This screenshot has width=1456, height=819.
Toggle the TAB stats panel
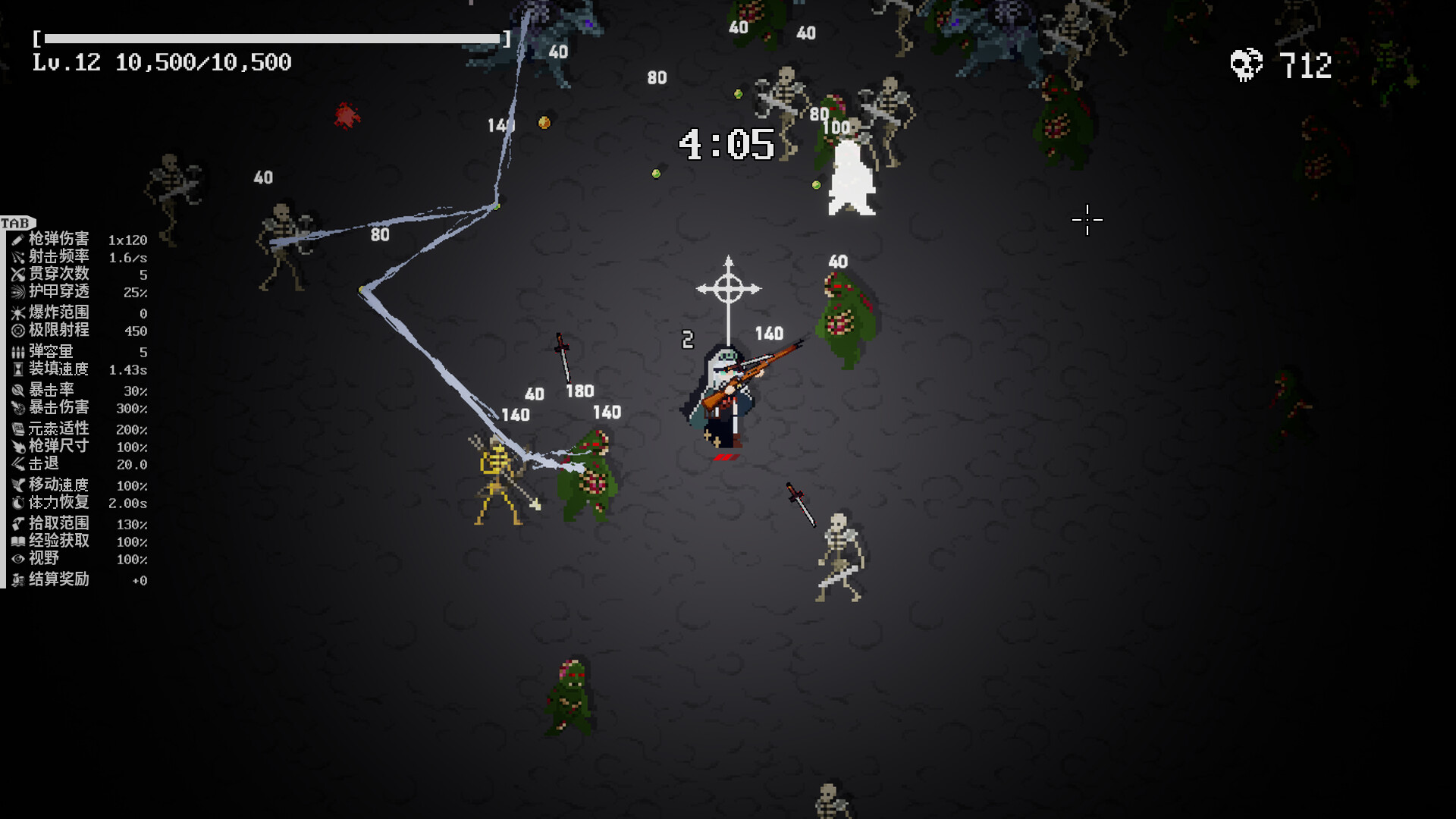(x=17, y=223)
